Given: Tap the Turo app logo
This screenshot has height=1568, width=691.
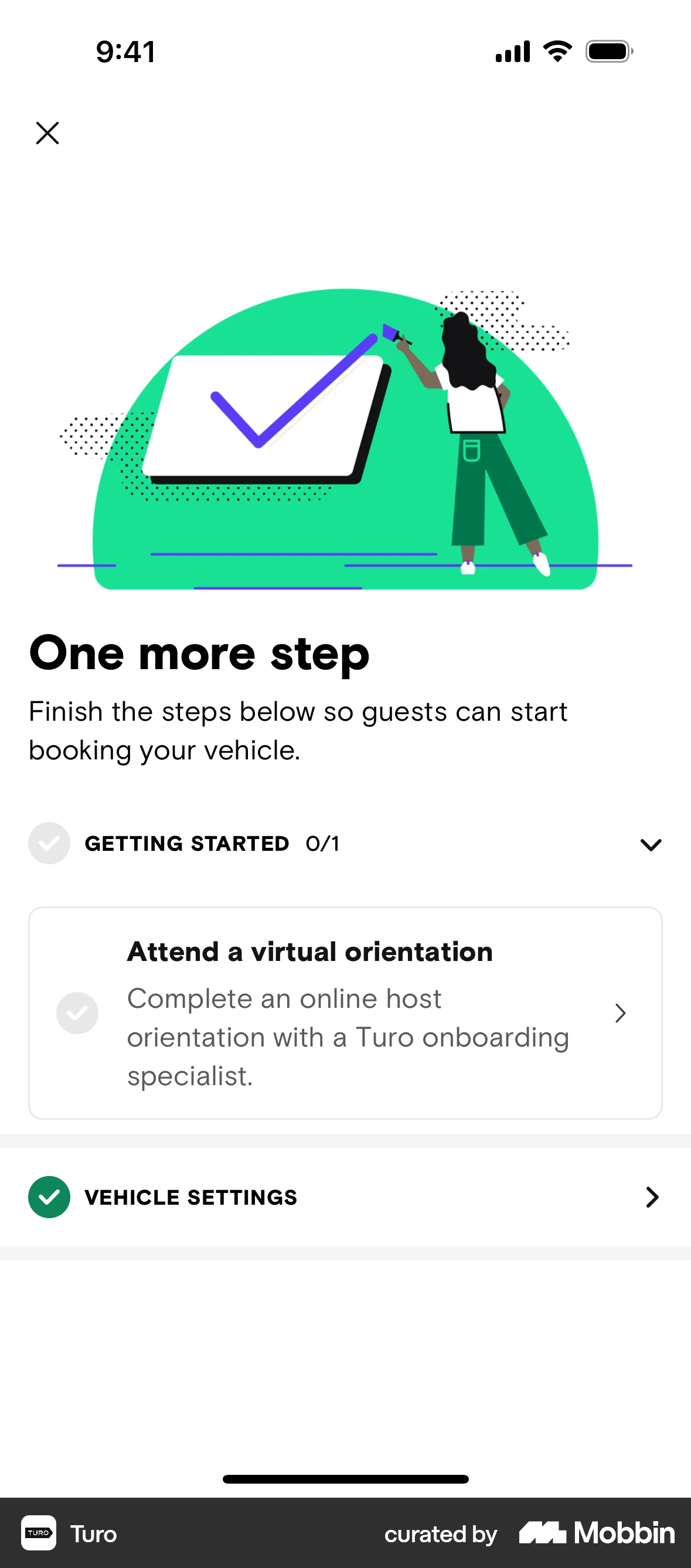Looking at the screenshot, I should (x=38, y=1533).
